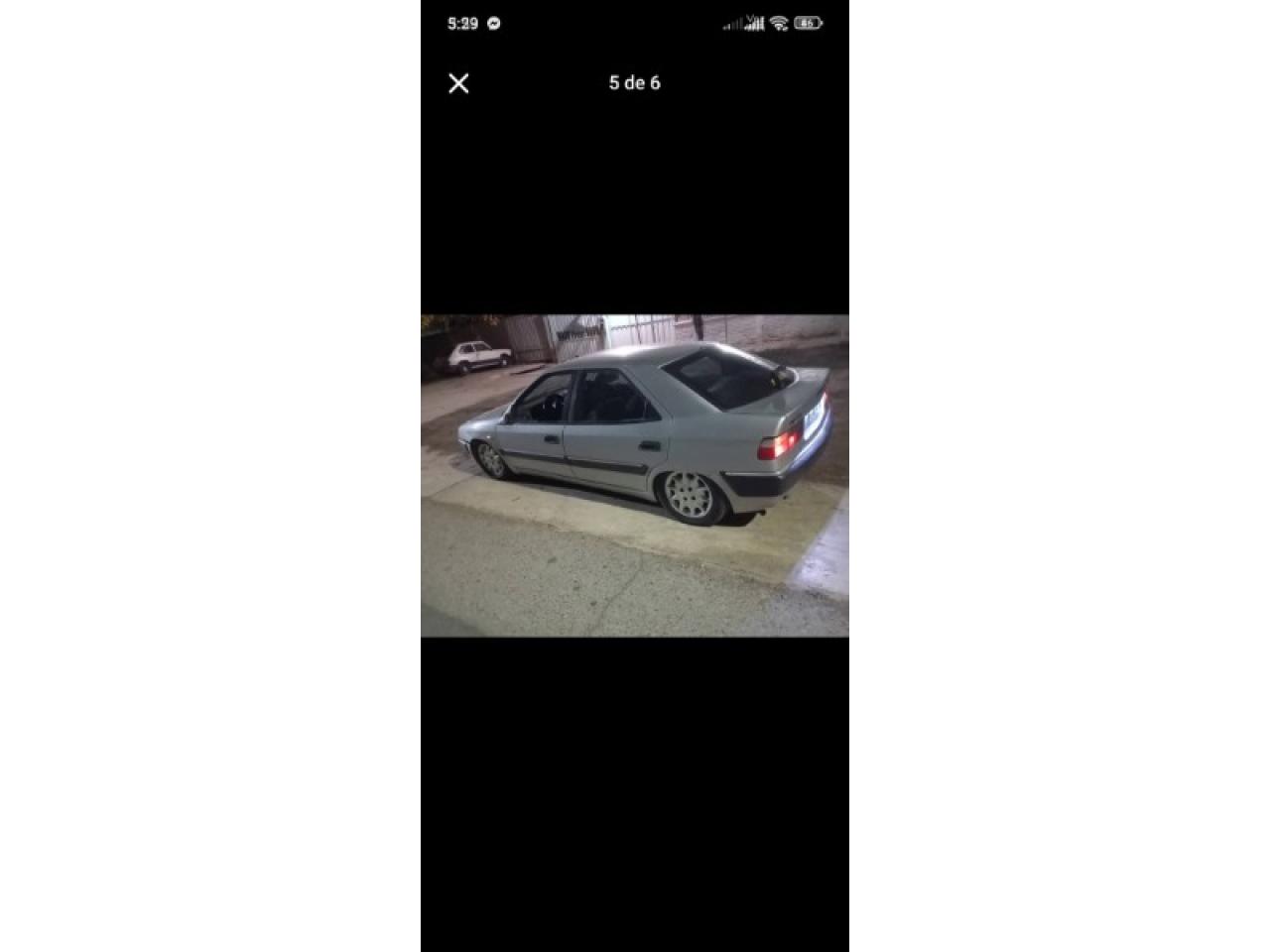Close the photo viewer
The width and height of the screenshot is (1270, 952).
(x=458, y=83)
